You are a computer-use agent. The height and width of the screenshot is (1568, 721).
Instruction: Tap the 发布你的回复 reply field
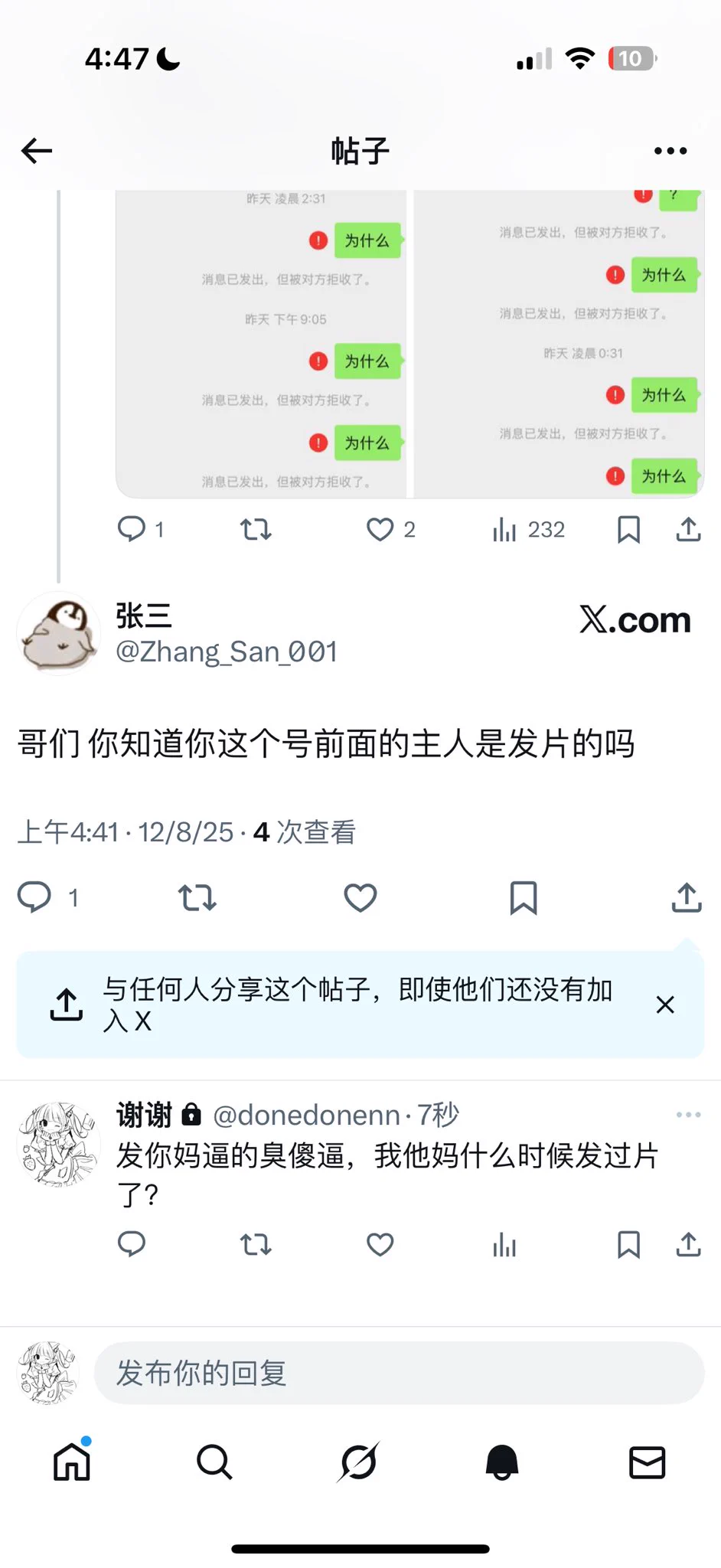tap(398, 1374)
